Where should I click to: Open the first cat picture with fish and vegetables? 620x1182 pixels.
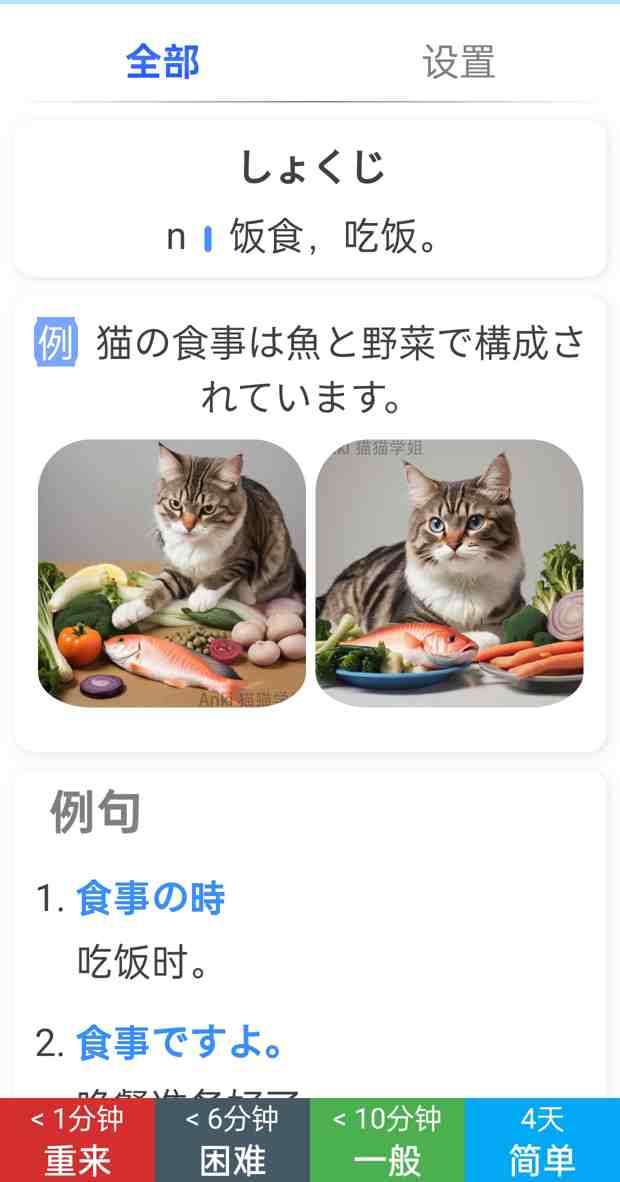(x=172, y=573)
